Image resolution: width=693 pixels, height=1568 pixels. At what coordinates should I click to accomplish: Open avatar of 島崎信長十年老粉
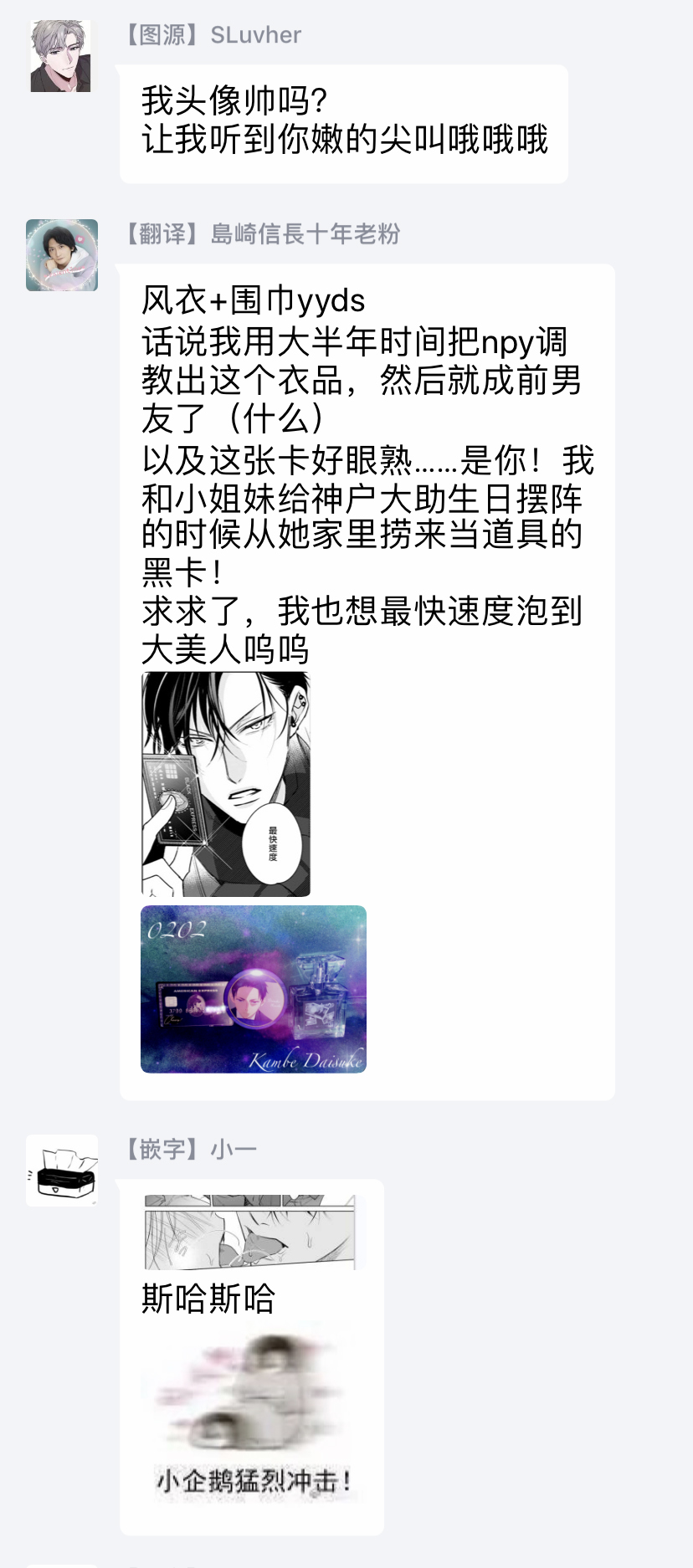62,255
